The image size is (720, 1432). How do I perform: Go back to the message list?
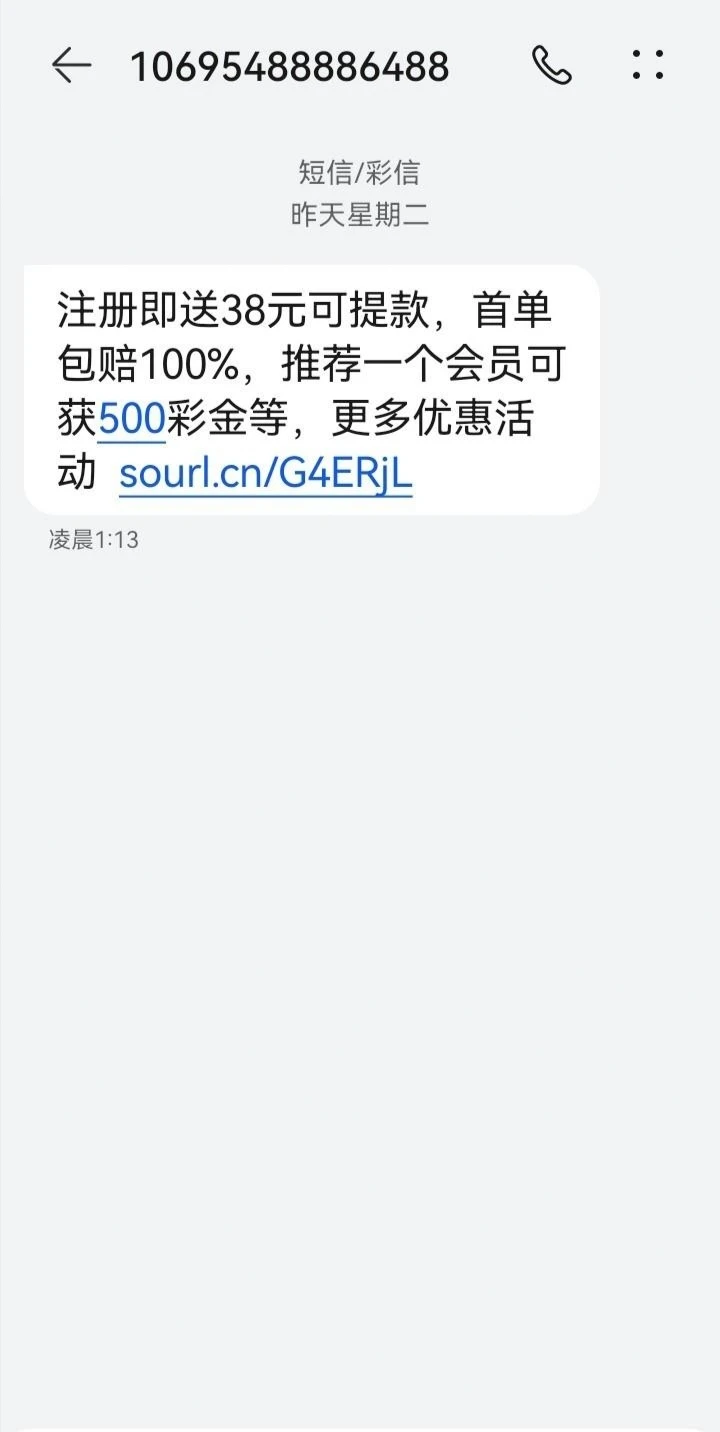pos(71,66)
